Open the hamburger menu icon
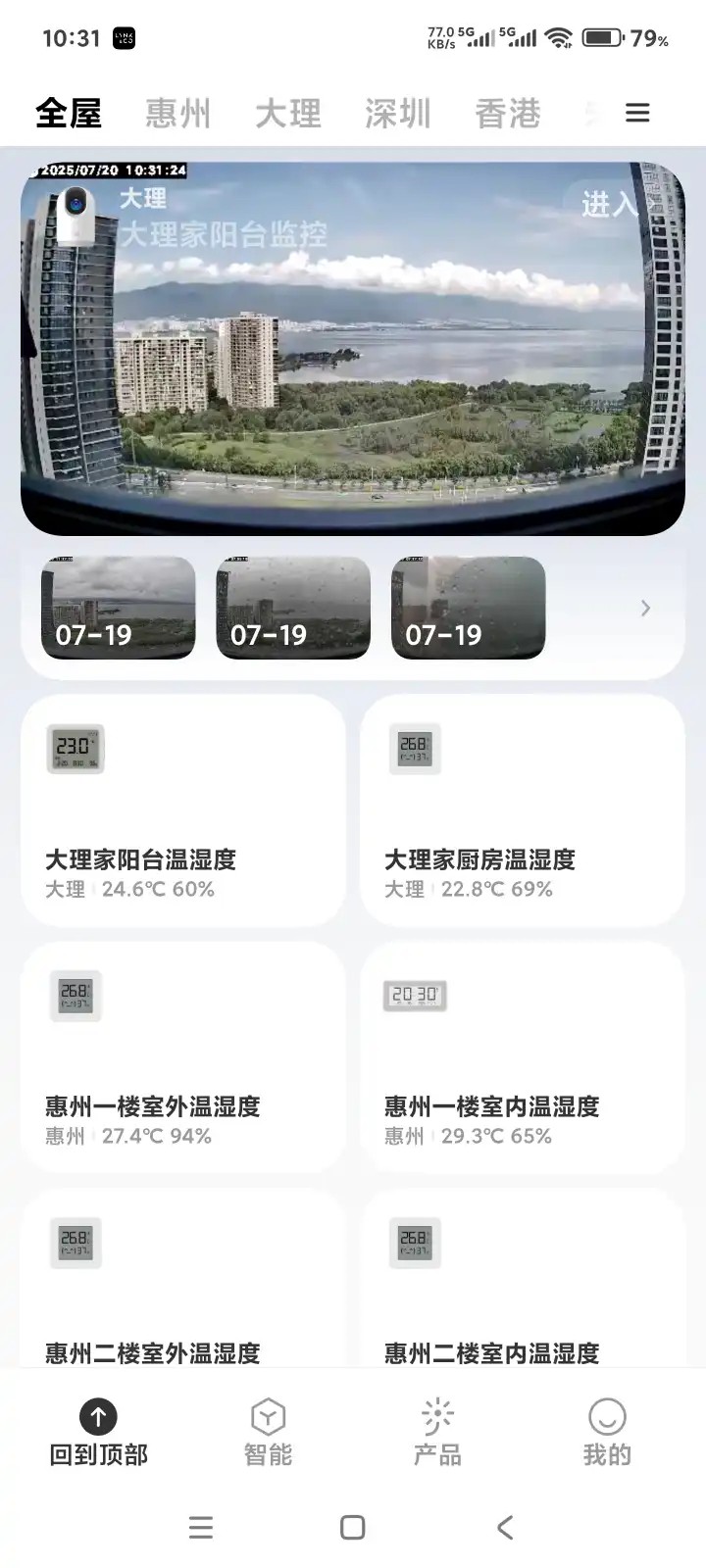 637,114
